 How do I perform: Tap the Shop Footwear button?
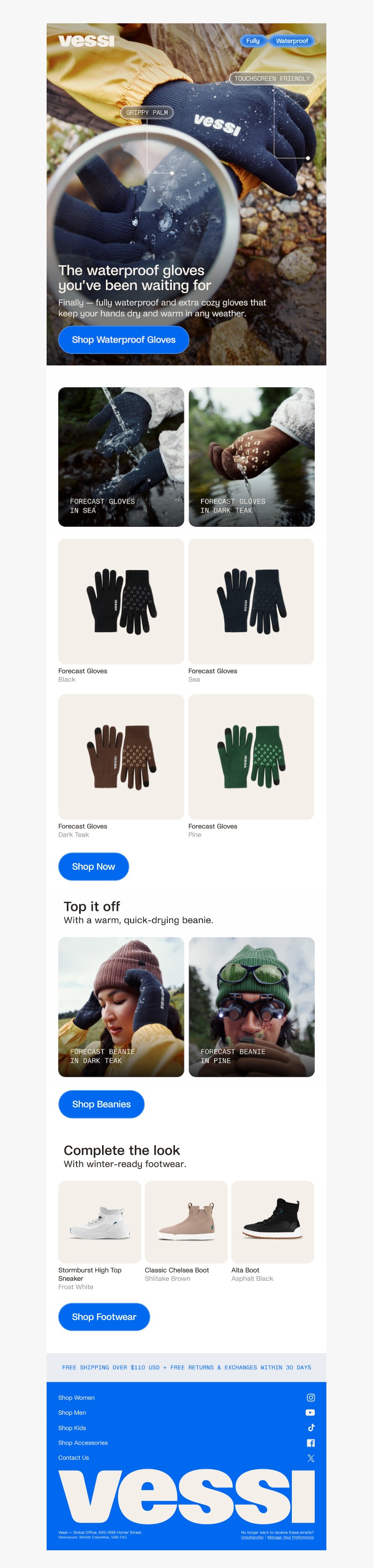click(104, 1317)
